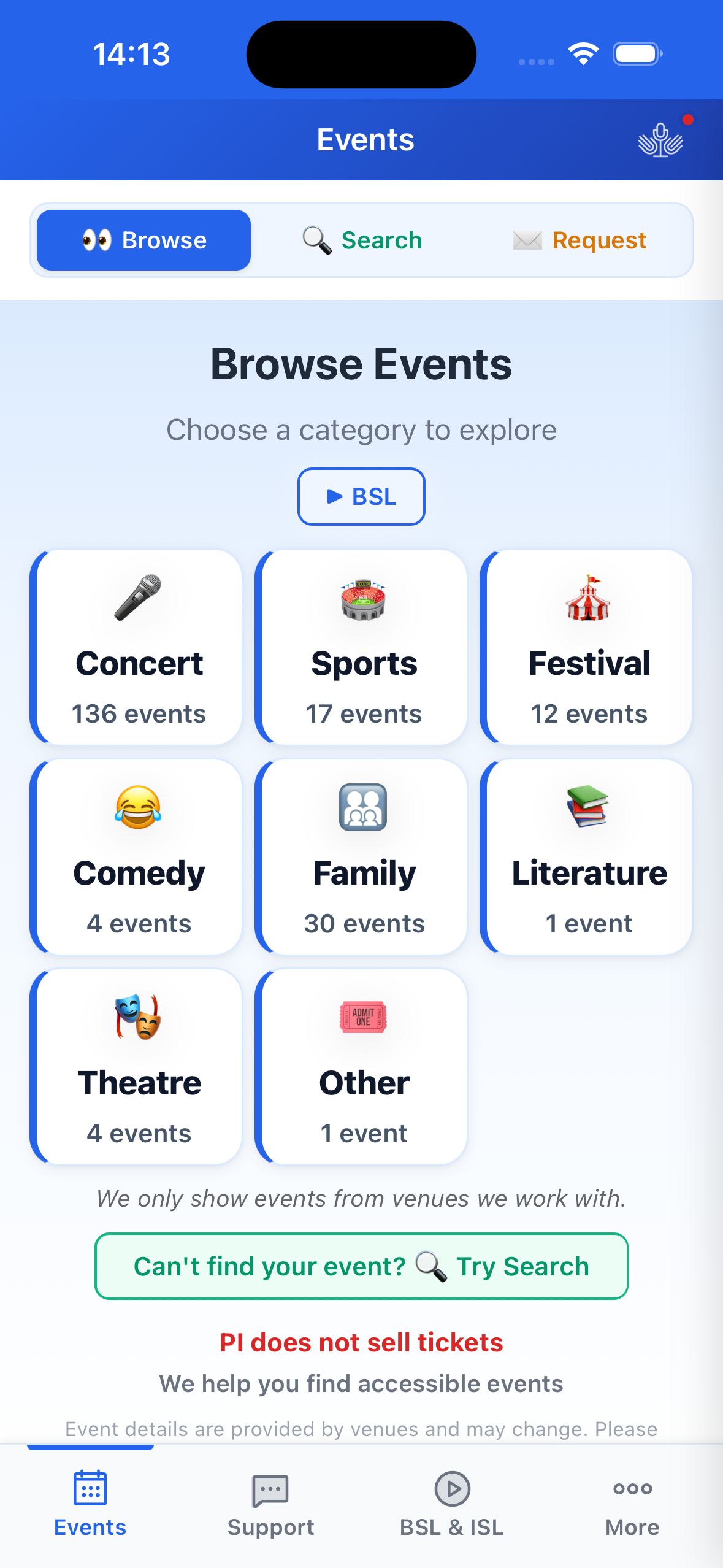Viewport: 723px width, 1568px height.
Task: Tap the PI does not sell tickets notice
Action: coord(361,1342)
